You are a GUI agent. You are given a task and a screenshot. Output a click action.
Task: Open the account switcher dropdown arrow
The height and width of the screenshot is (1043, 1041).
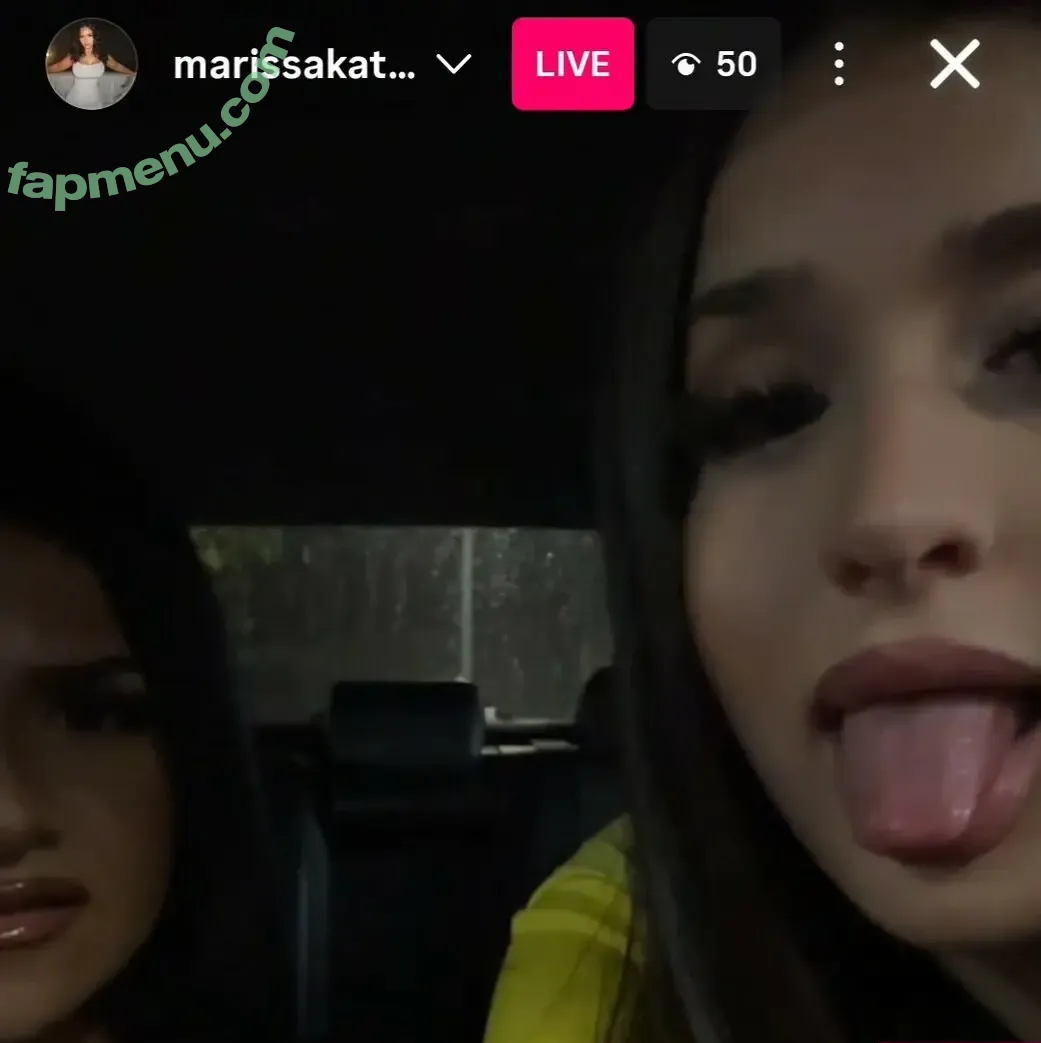(x=455, y=65)
